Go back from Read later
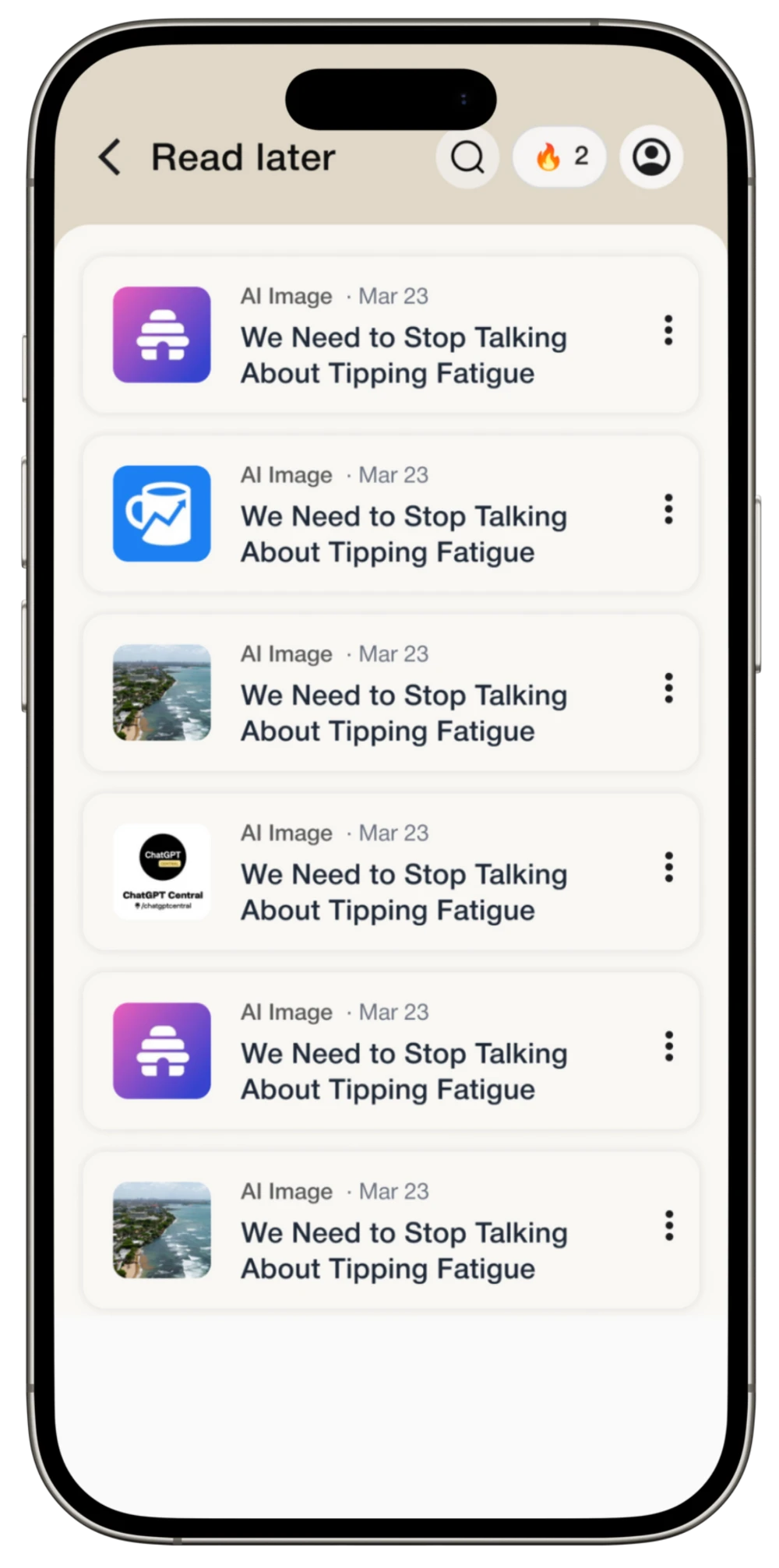This screenshot has height=1568, width=779. pos(110,157)
